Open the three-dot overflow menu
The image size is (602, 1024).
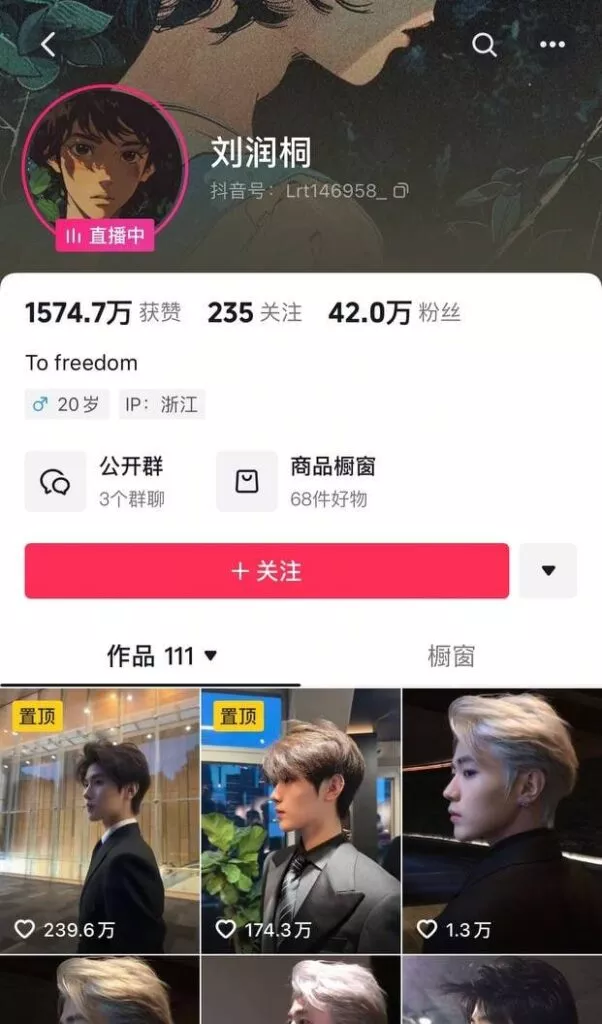552,44
